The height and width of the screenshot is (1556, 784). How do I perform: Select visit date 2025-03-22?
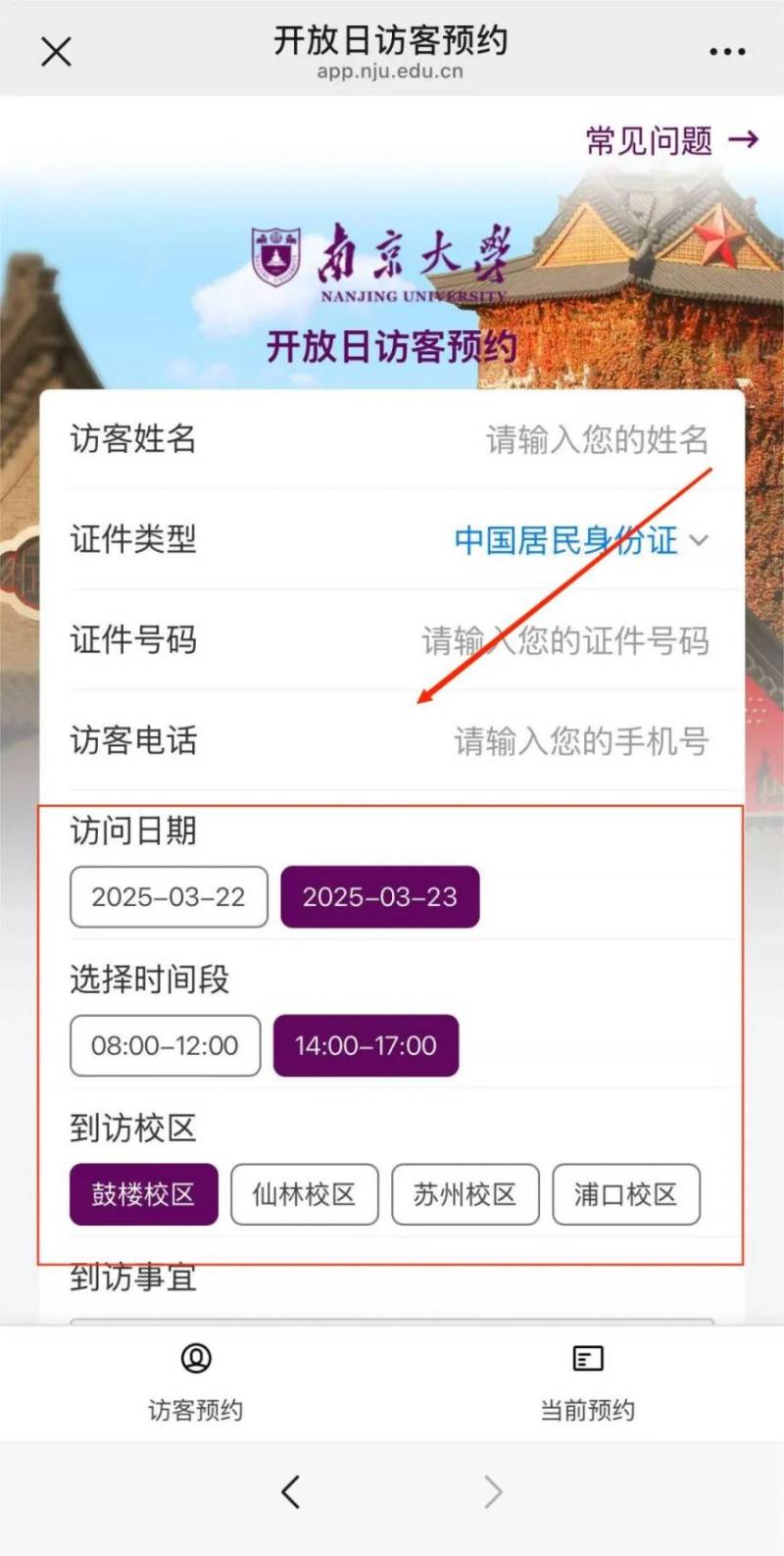(x=169, y=897)
